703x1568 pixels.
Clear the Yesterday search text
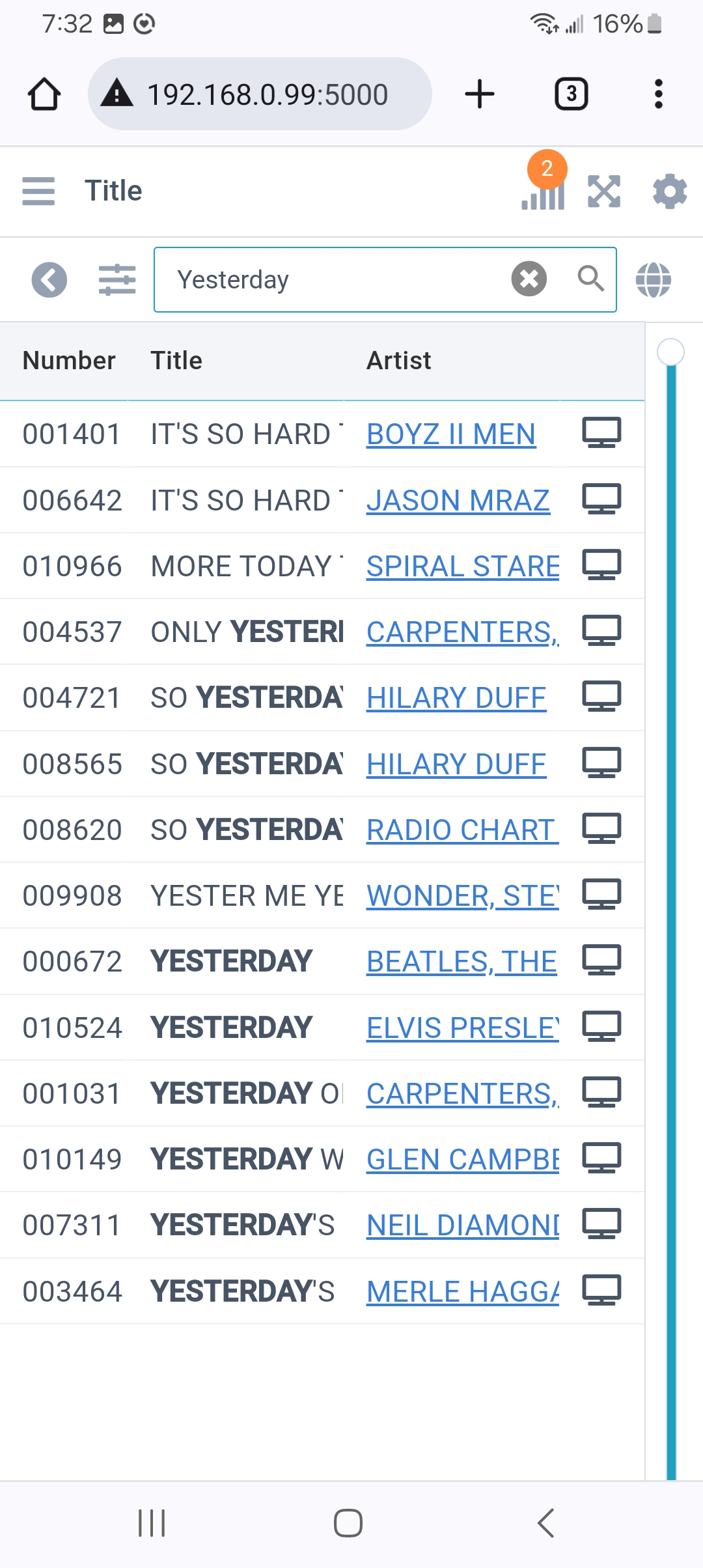(529, 279)
